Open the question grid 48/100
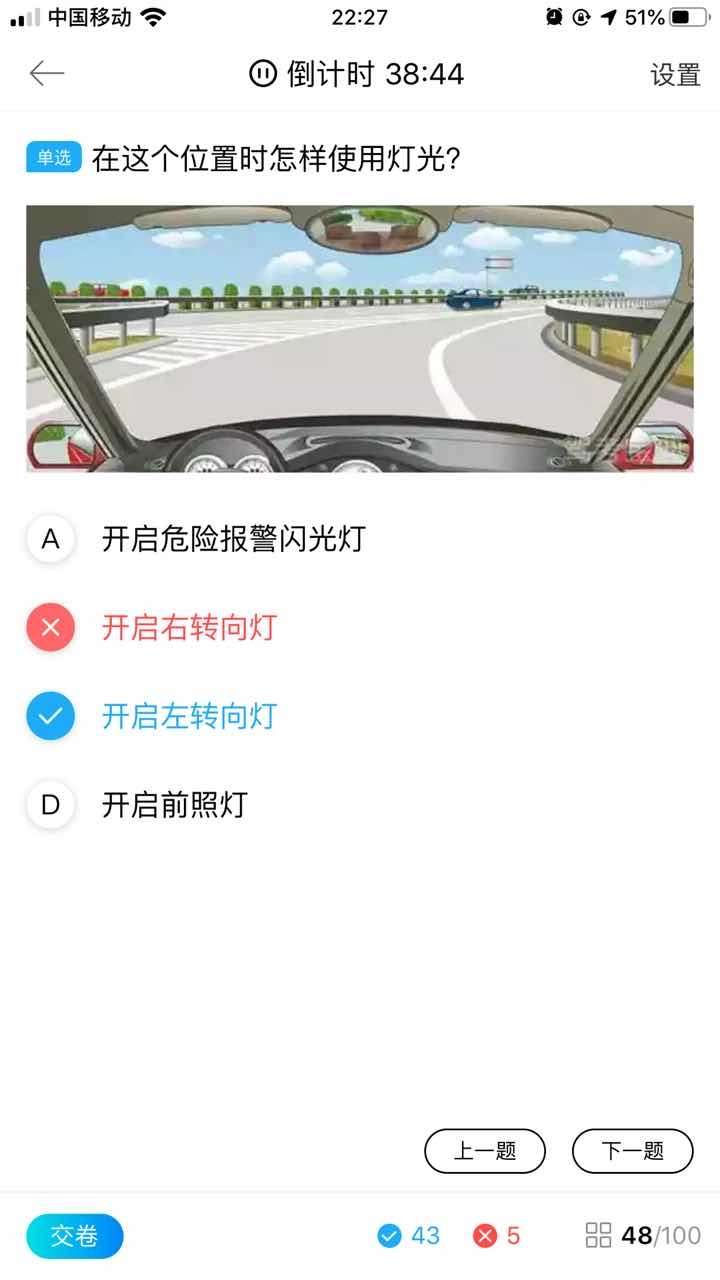 click(643, 1236)
